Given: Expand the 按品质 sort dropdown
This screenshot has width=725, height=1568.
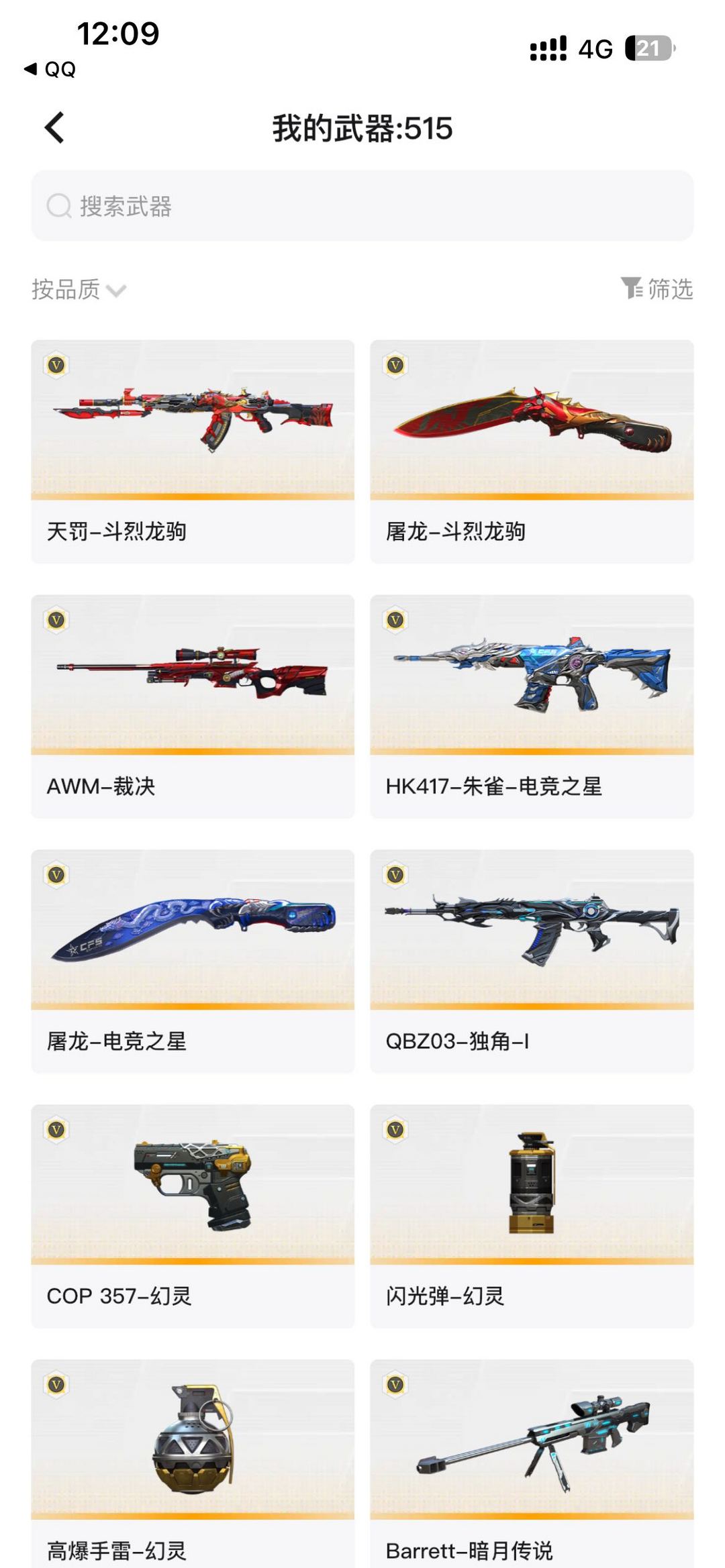Looking at the screenshot, I should click(x=79, y=290).
